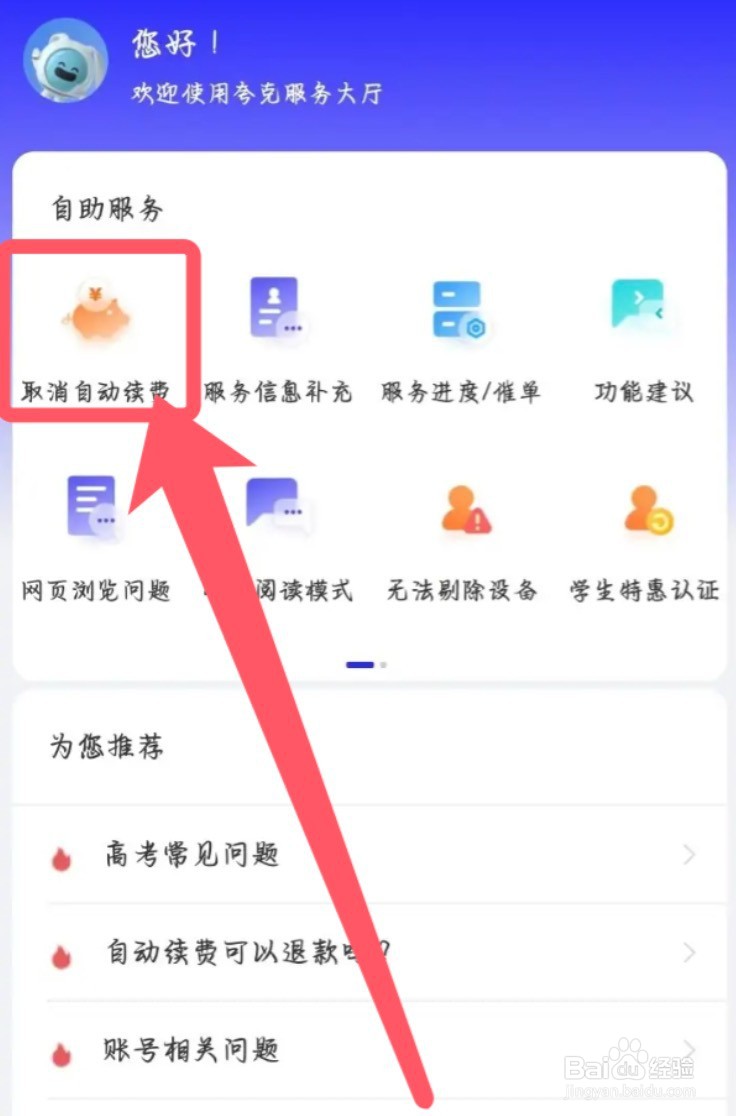Open the 高考常见问题 recommended link
The image size is (736, 1116).
click(x=190, y=855)
